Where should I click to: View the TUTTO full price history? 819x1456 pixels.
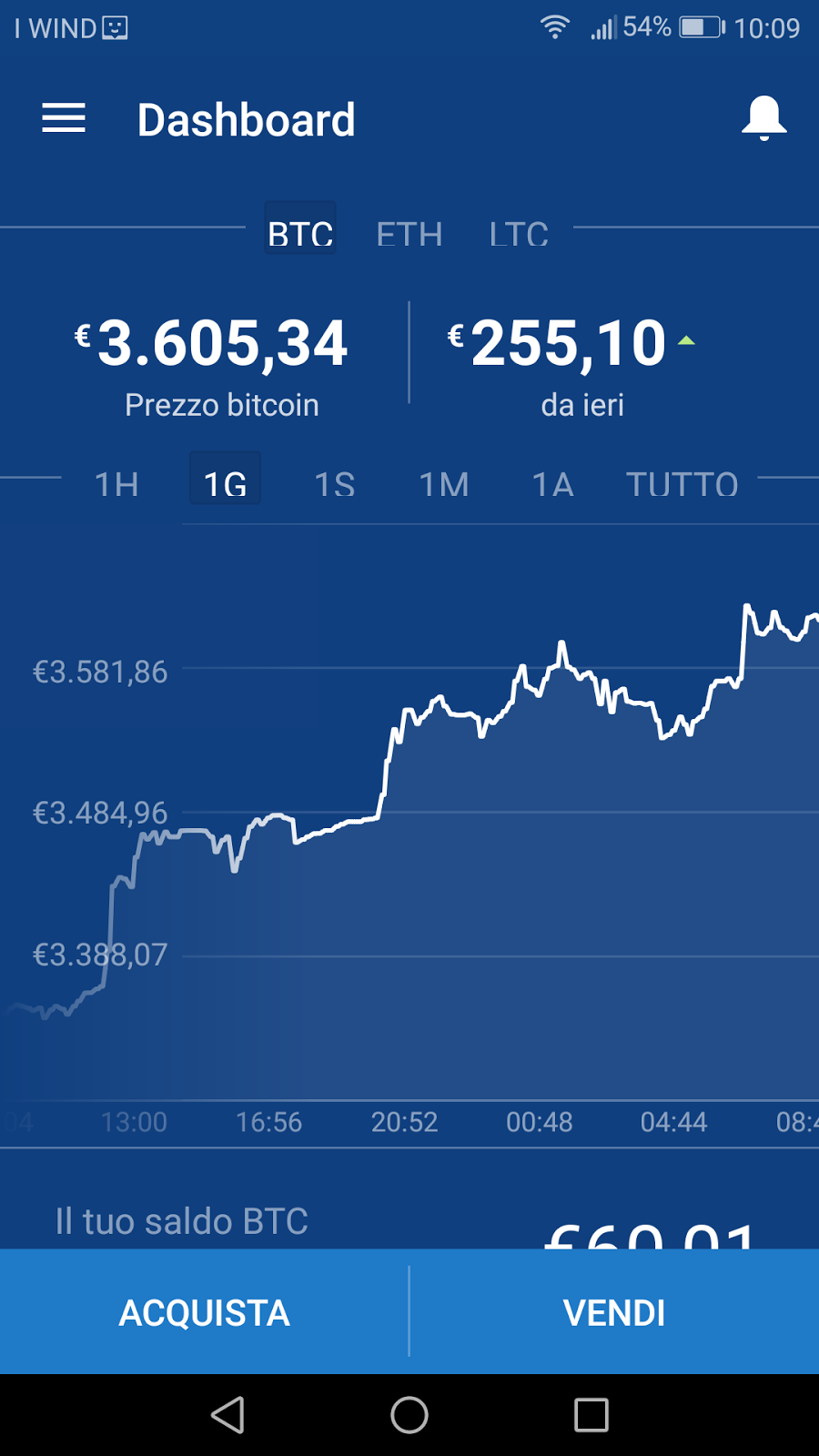[x=682, y=482]
